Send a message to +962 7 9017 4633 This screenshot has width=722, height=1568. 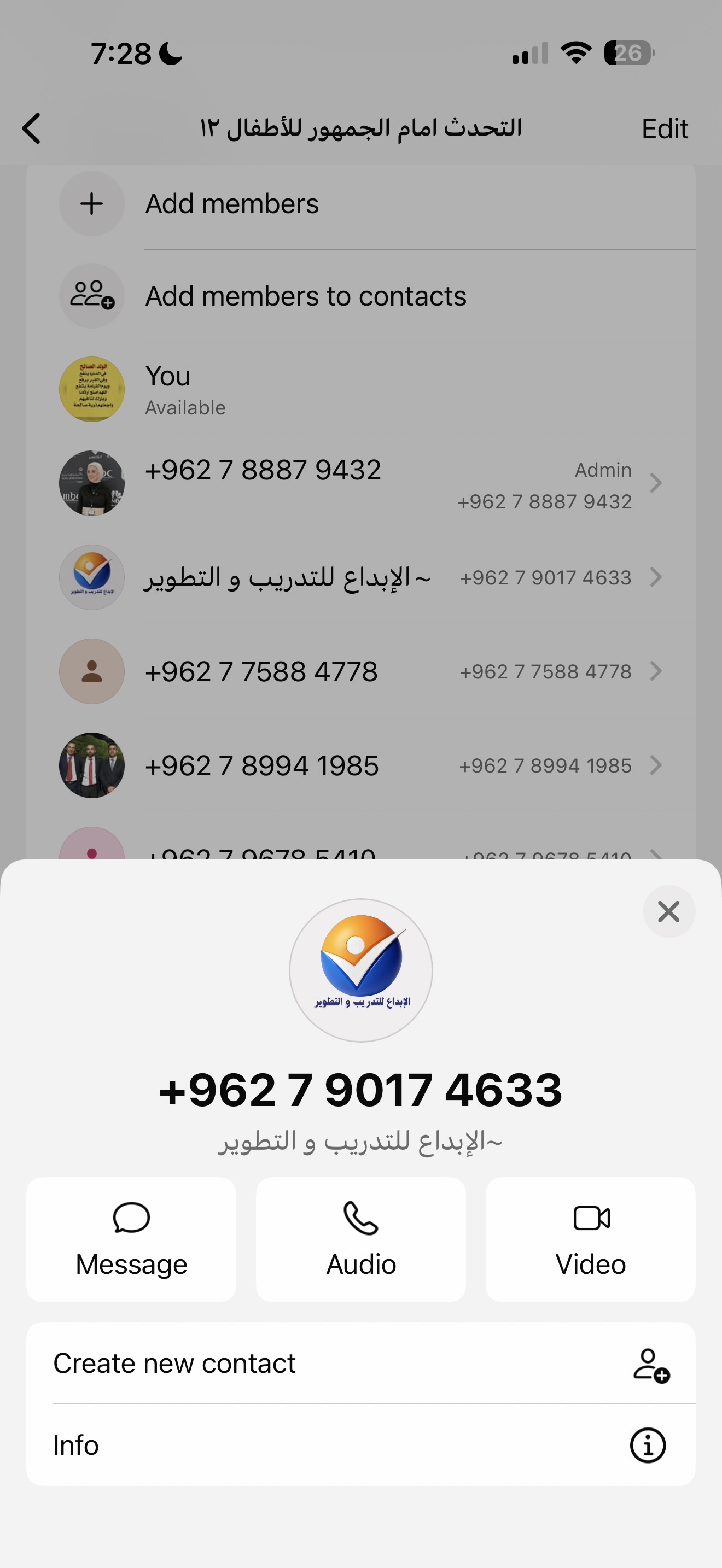tap(131, 1239)
